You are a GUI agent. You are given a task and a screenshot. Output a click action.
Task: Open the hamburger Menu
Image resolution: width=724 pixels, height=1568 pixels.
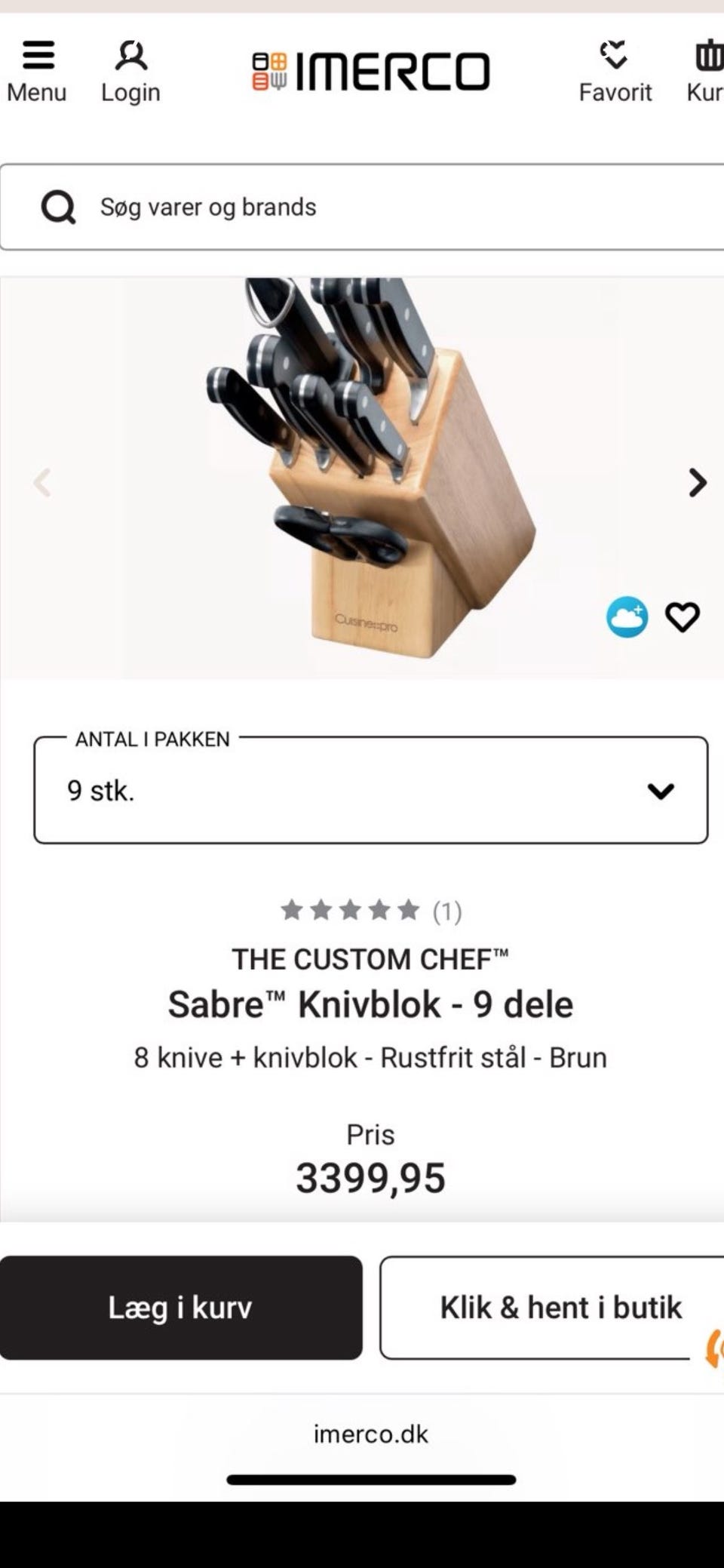37,68
